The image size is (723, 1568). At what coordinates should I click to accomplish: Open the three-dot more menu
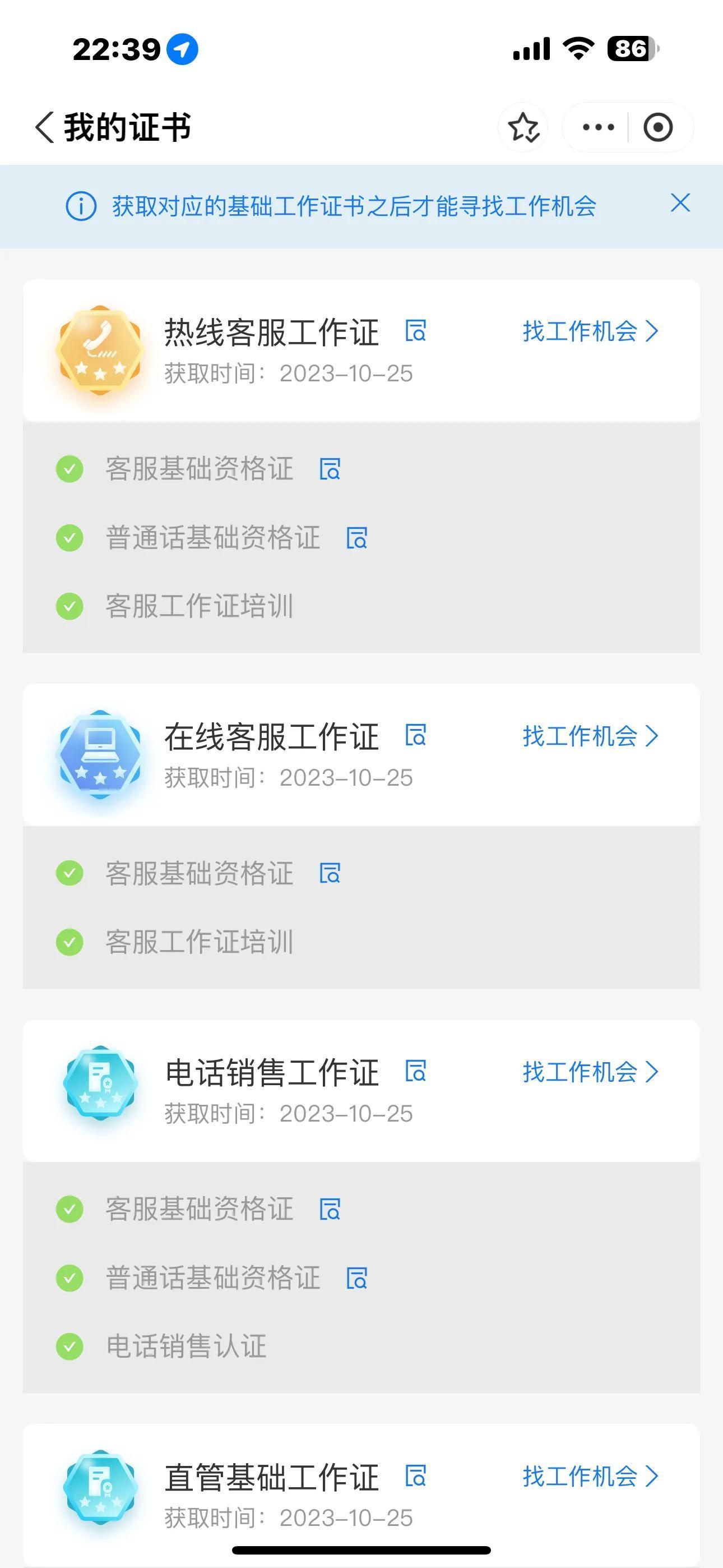pyautogui.click(x=598, y=127)
